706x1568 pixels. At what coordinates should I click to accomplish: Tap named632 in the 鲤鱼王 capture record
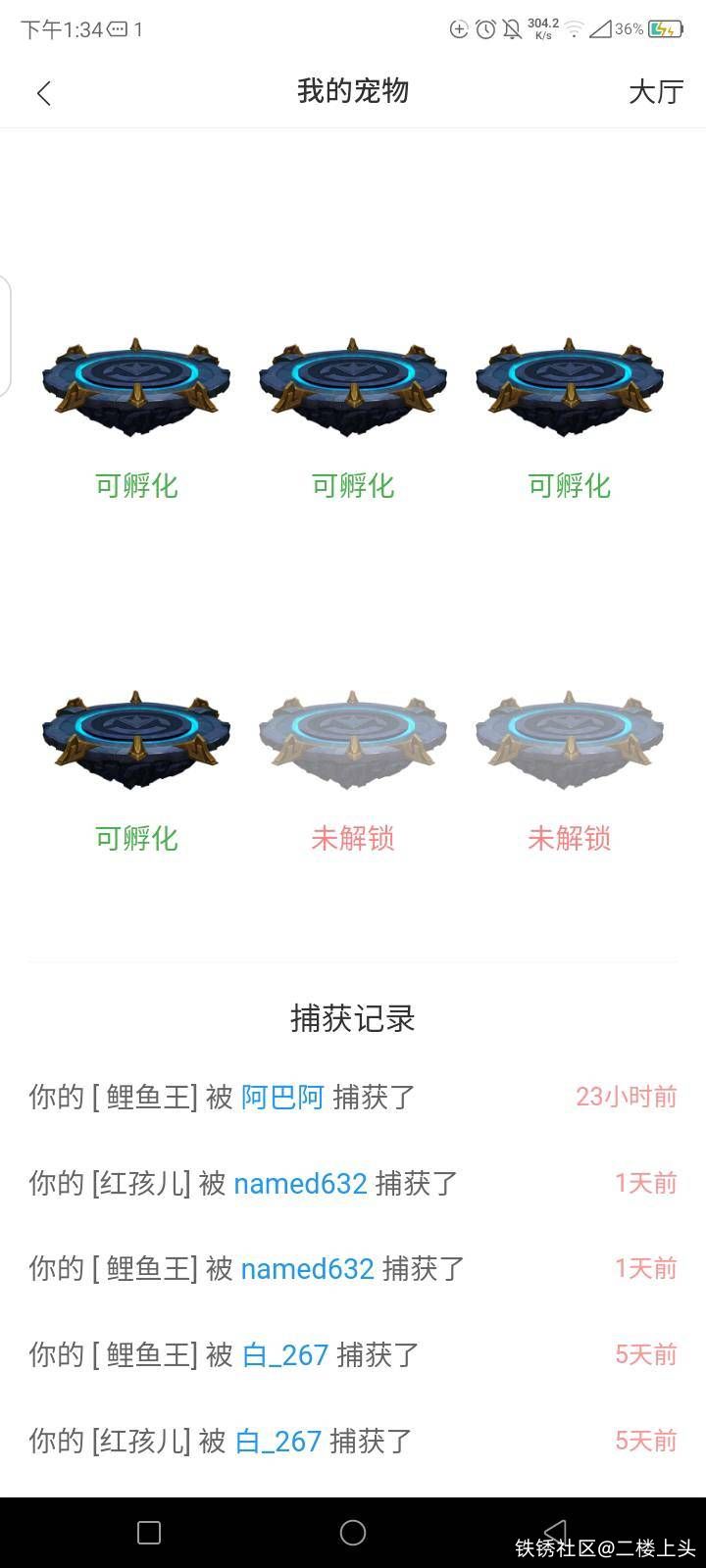307,1269
